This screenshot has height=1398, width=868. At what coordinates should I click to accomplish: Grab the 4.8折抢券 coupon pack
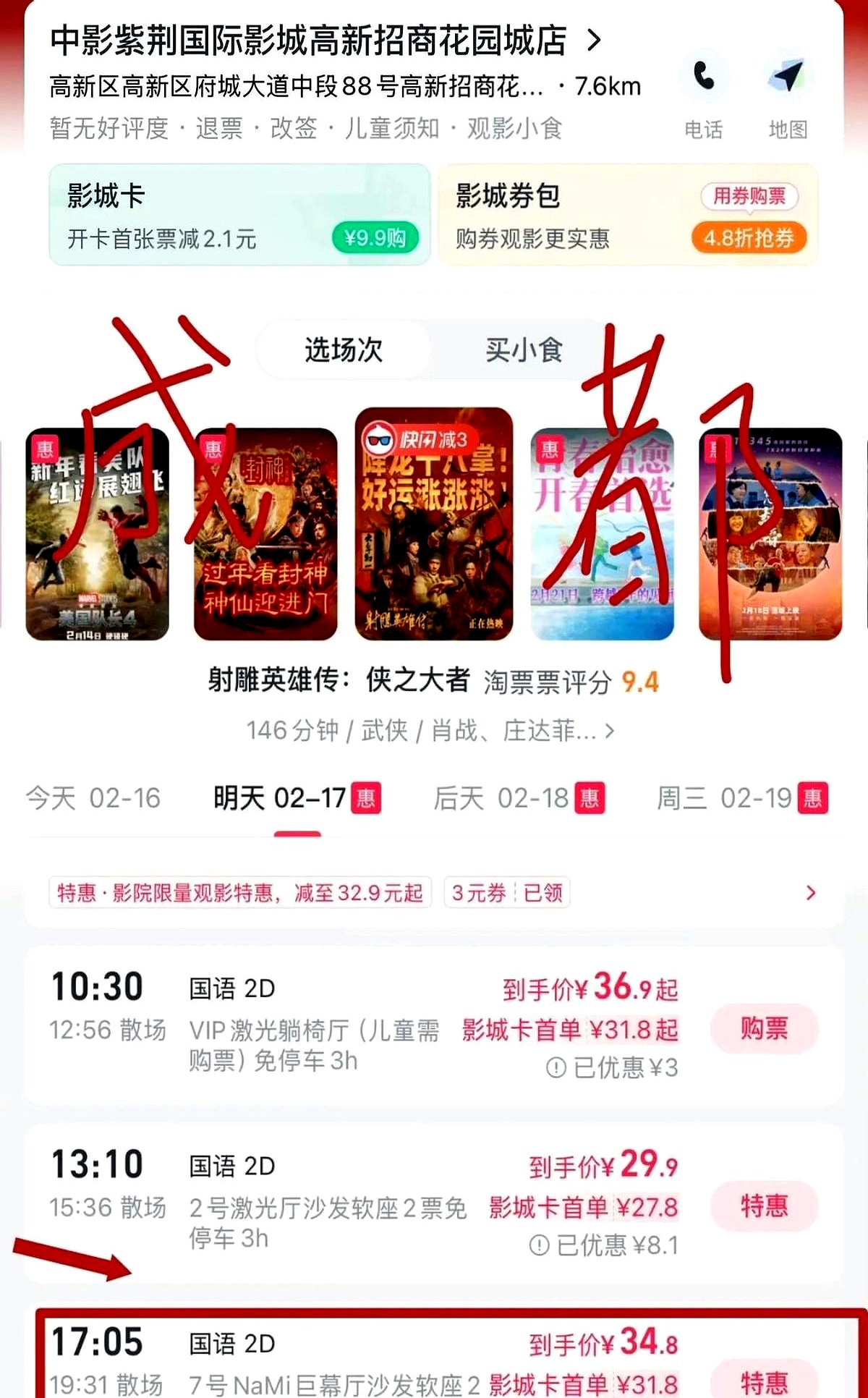pyautogui.click(x=749, y=238)
